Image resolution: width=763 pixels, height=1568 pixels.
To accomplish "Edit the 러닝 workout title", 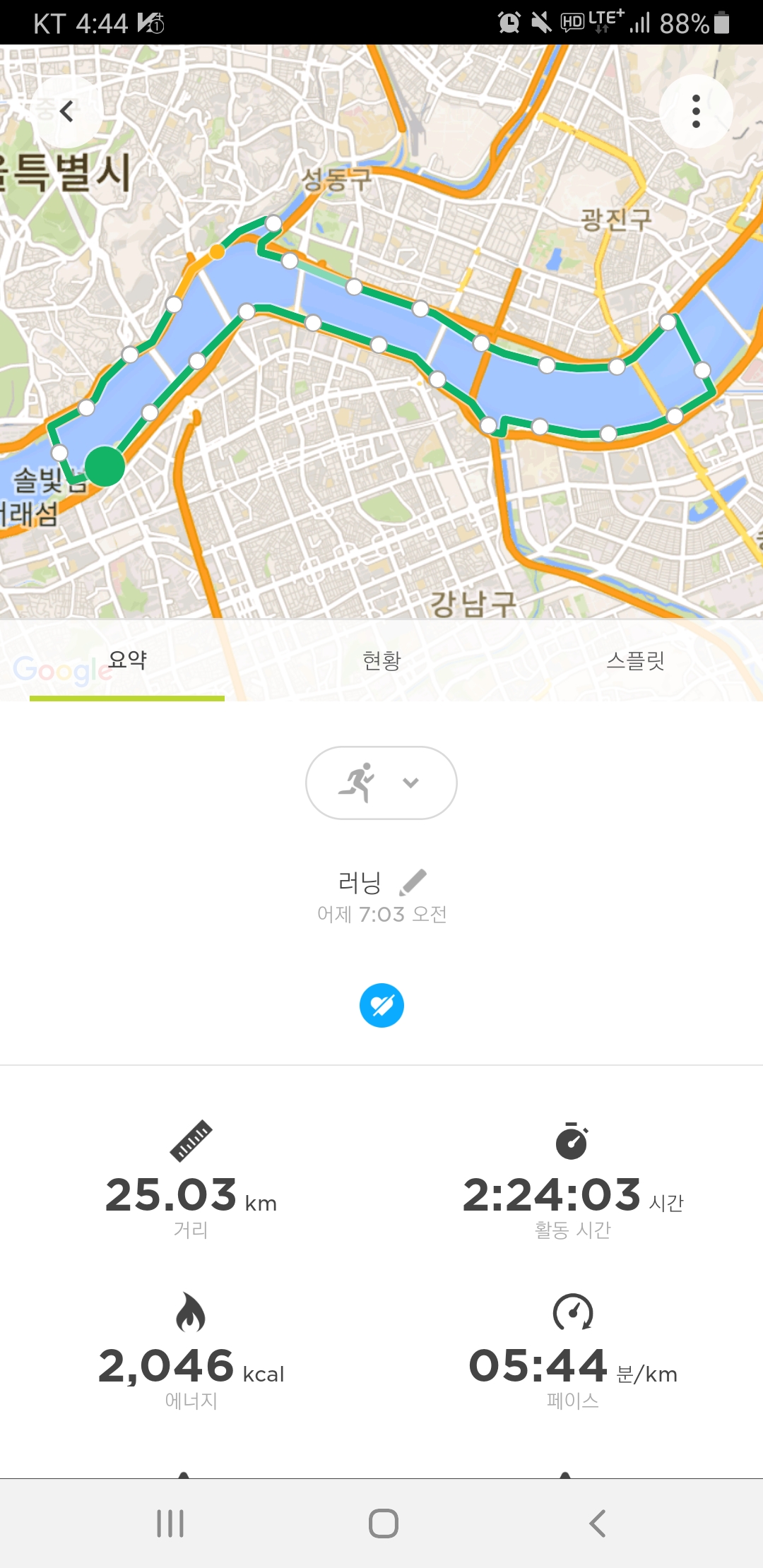I will (413, 882).
